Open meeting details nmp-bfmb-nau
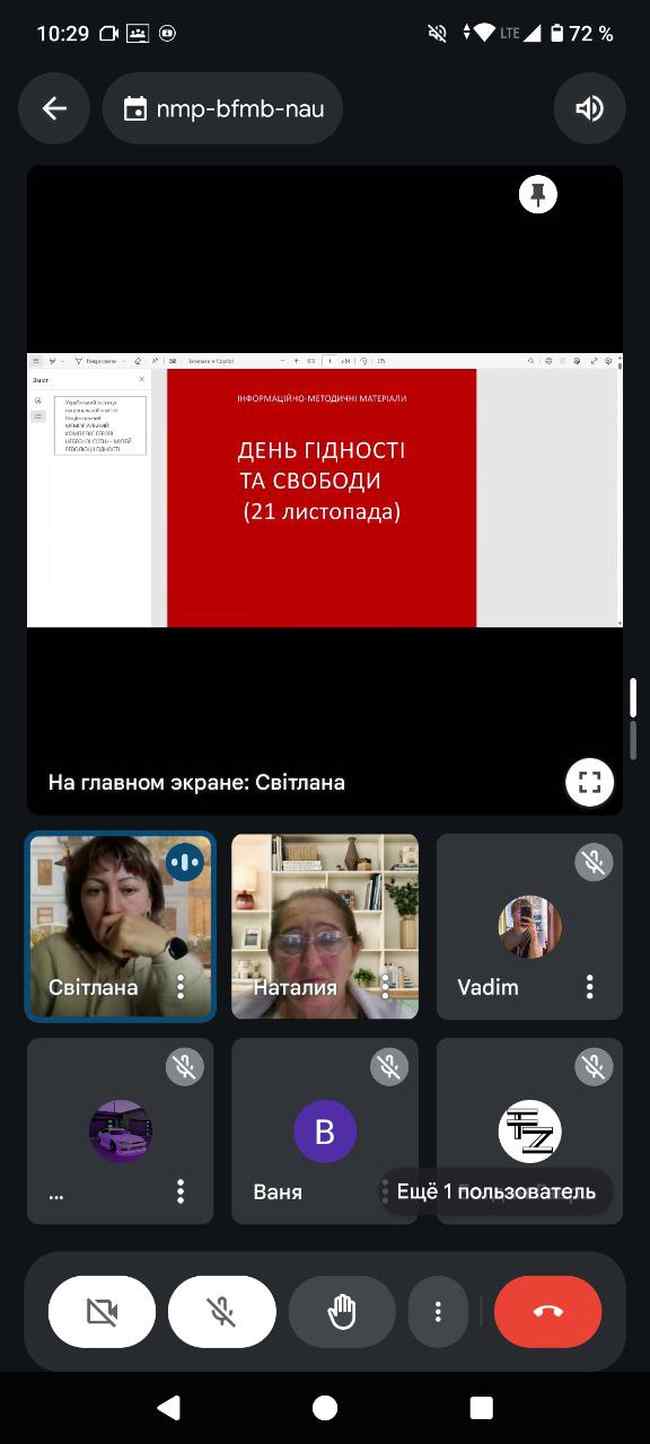This screenshot has width=650, height=1444. [223, 109]
